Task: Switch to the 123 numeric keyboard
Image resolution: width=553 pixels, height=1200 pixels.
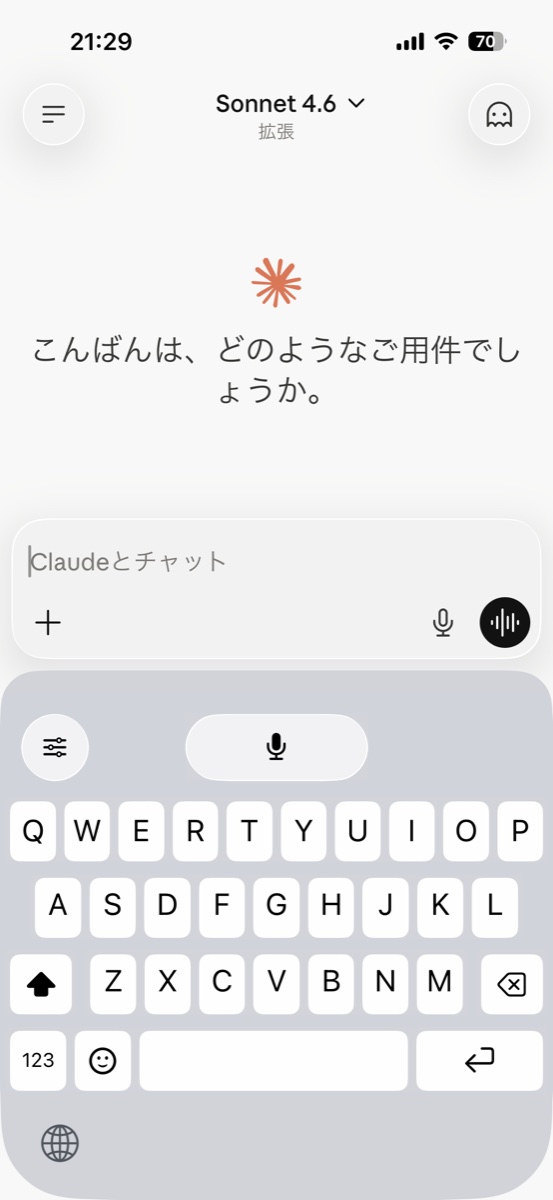Action: (x=38, y=1060)
